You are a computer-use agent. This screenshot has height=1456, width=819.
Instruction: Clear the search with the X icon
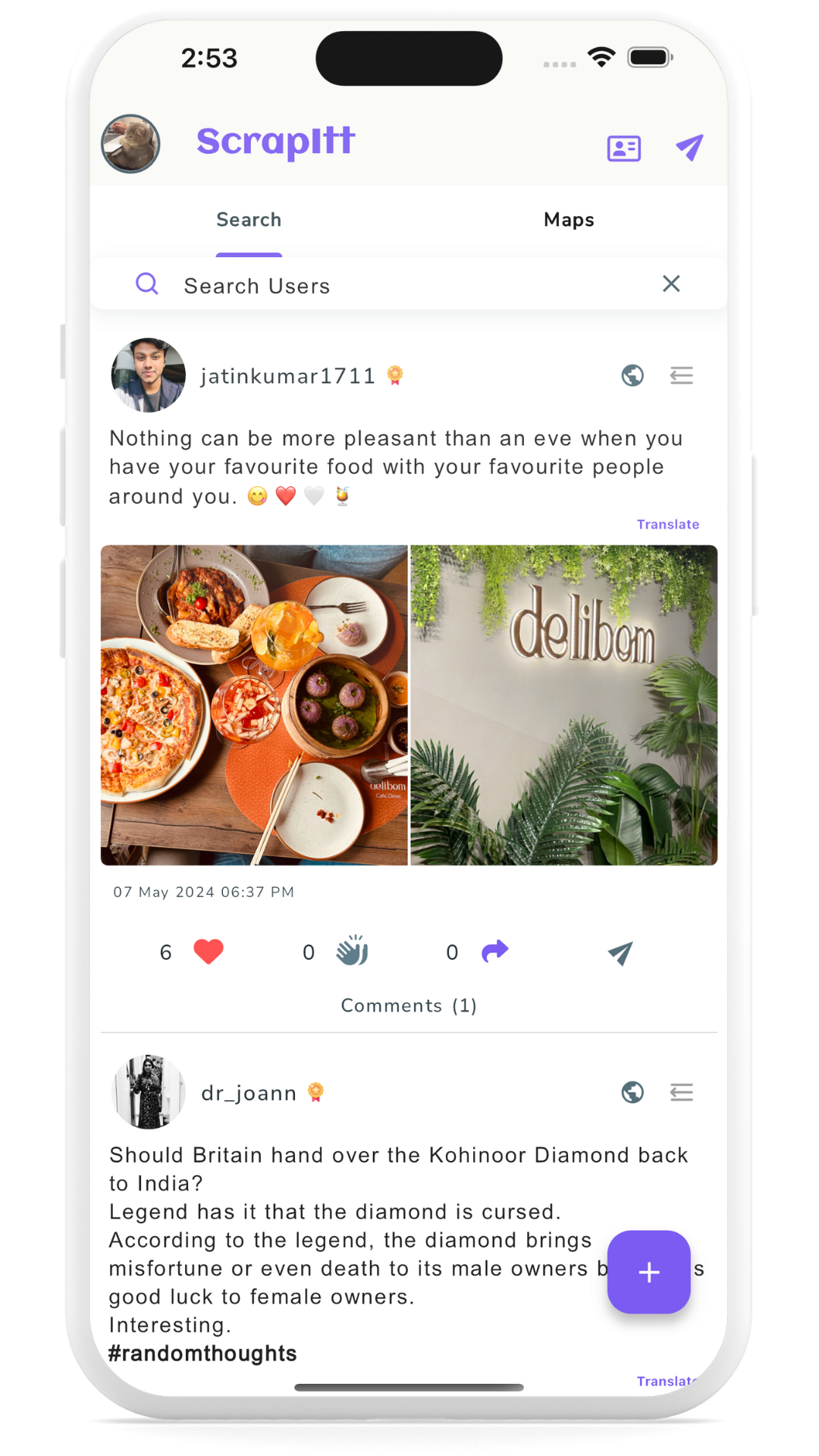(671, 284)
